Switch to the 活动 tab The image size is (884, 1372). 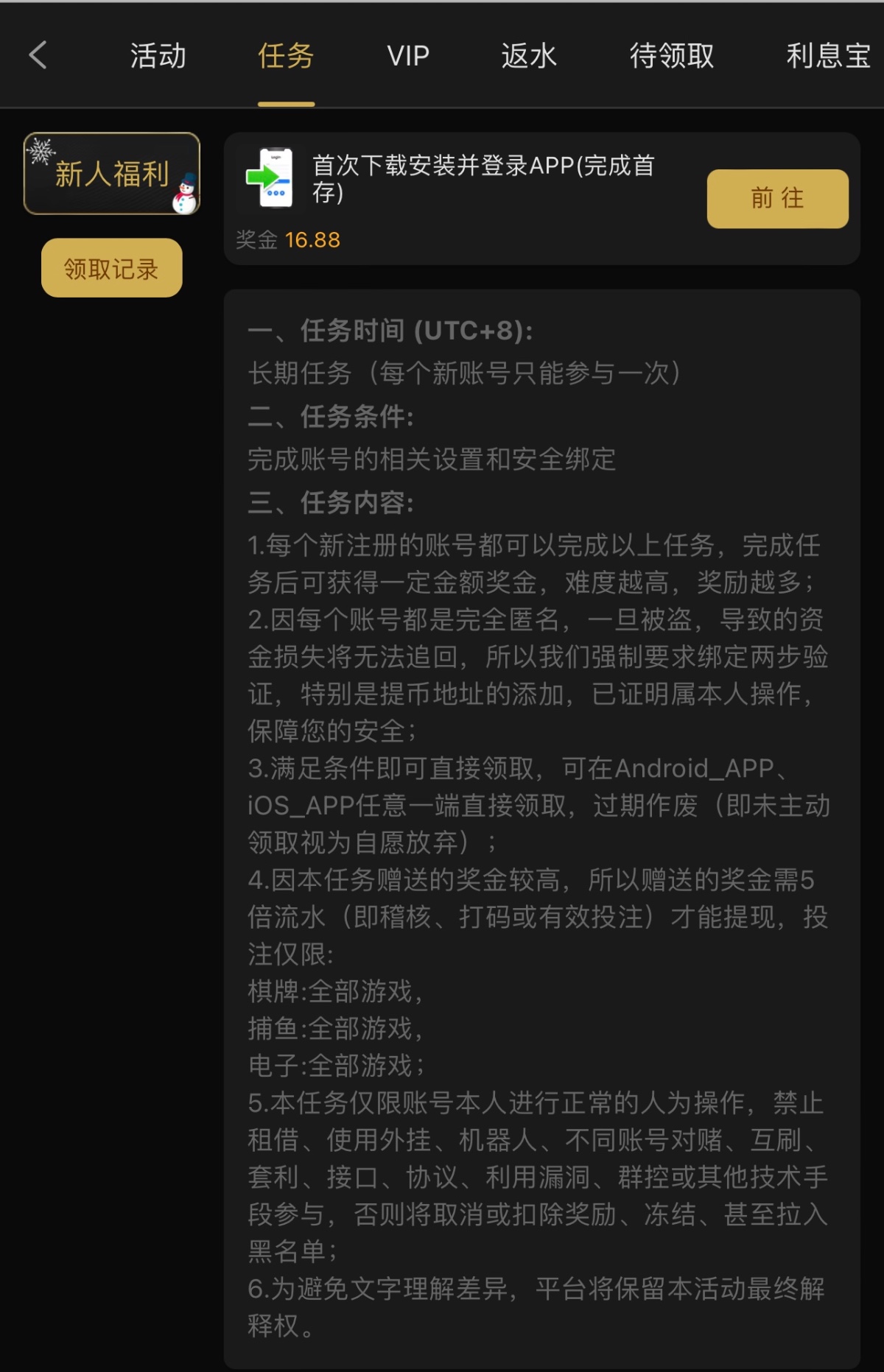point(158,56)
